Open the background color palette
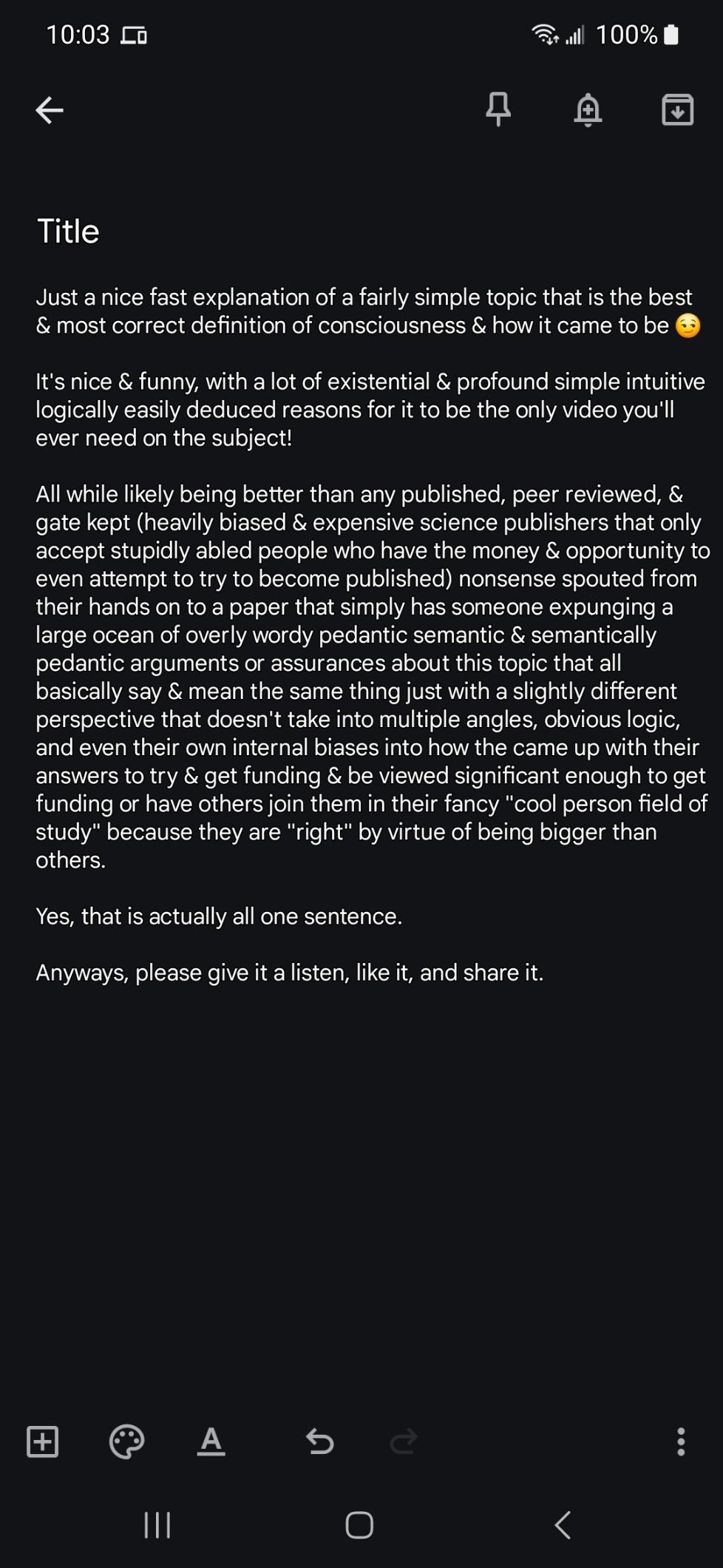 point(126,1442)
